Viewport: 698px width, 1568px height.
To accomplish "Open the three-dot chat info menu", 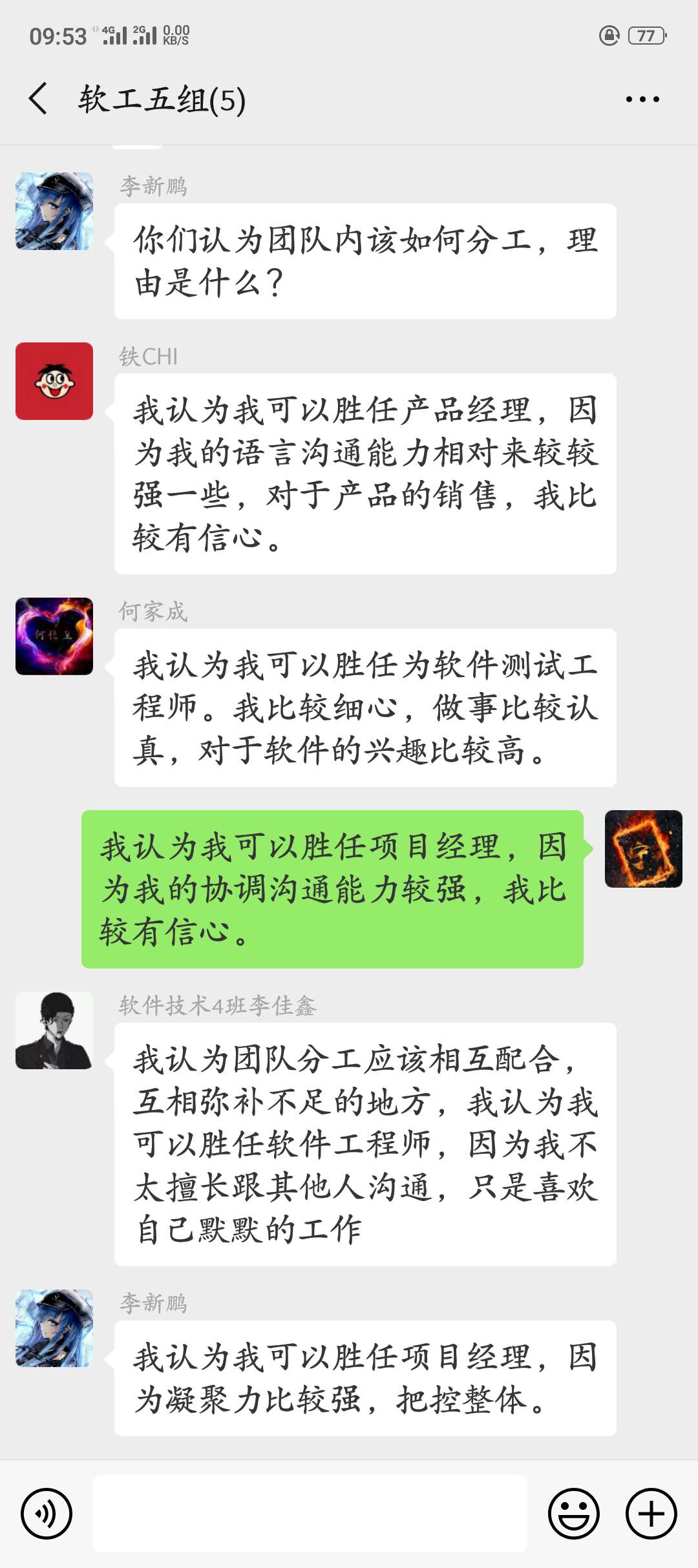I will point(642,99).
